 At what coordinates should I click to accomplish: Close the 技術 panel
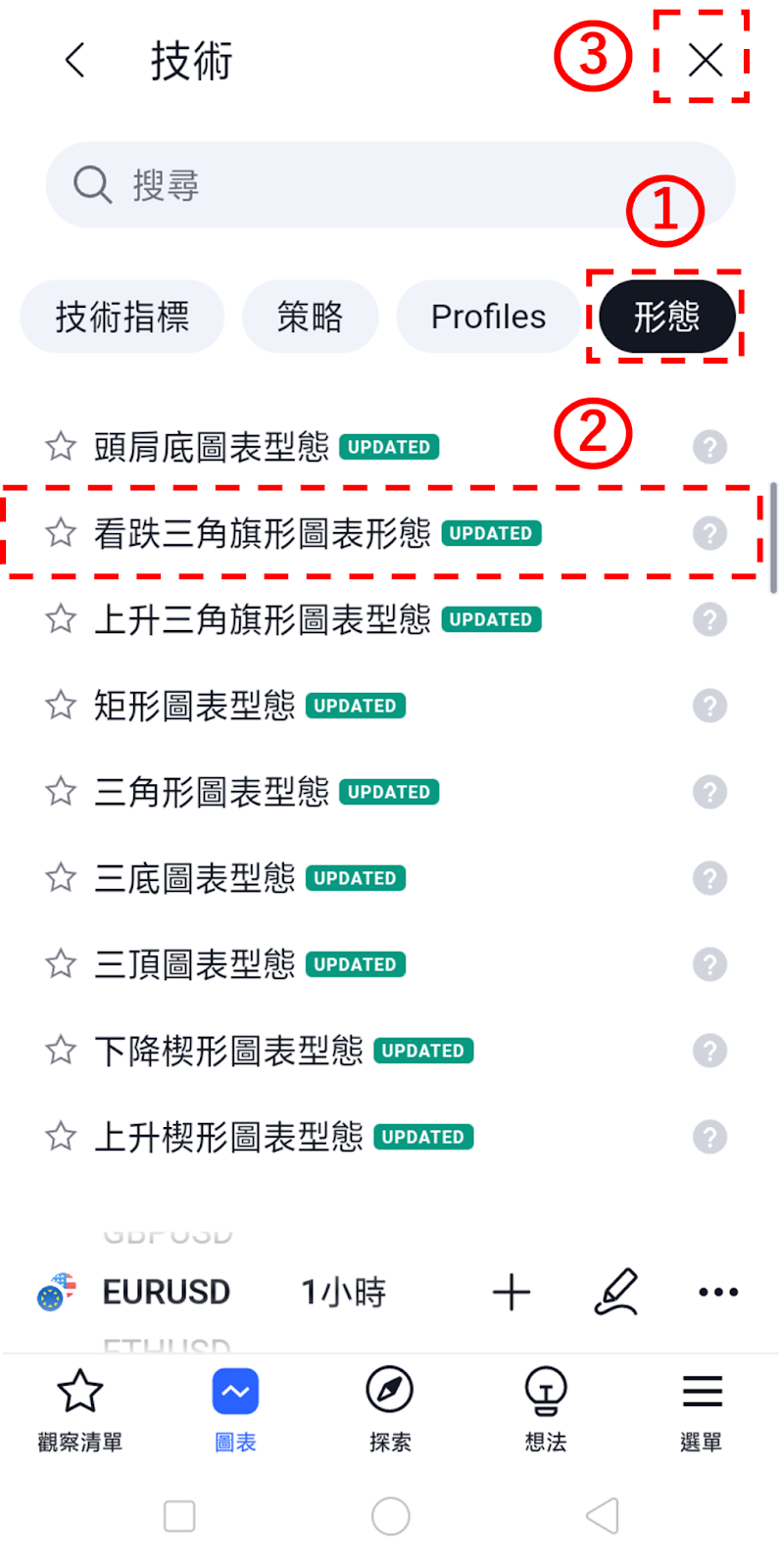705,61
